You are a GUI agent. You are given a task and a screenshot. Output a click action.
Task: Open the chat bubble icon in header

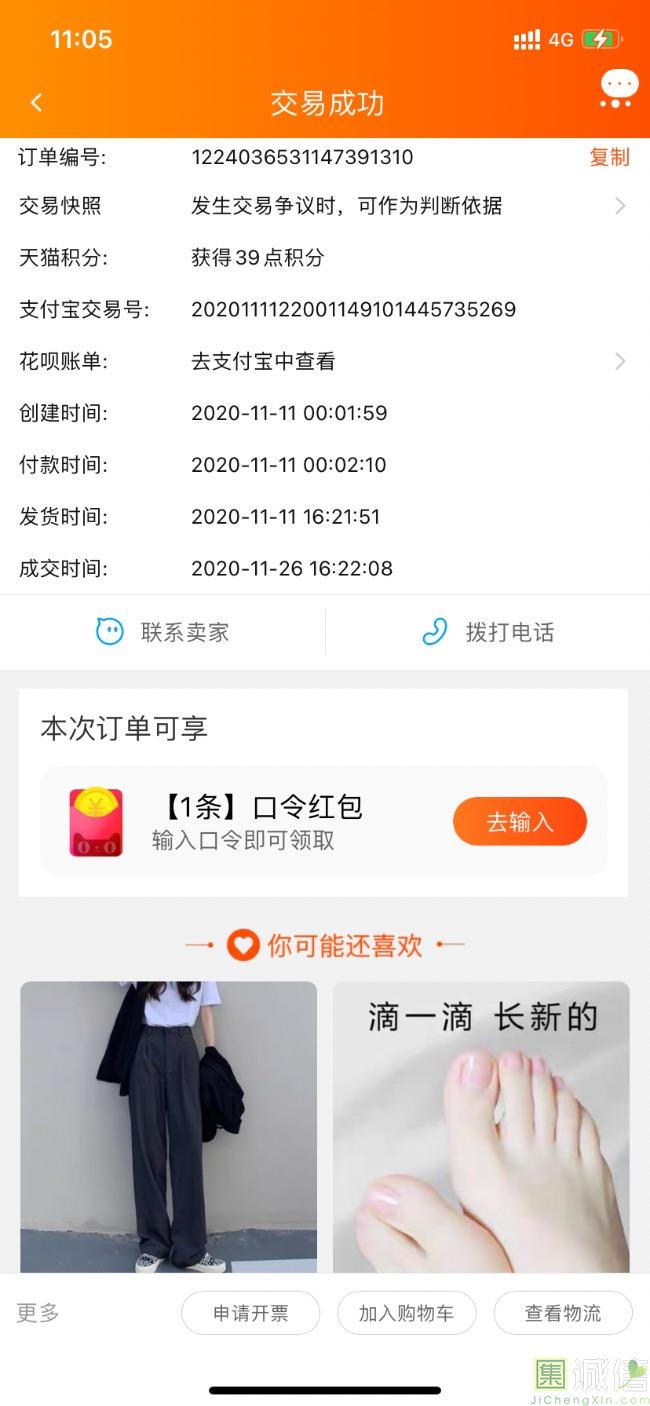619,89
